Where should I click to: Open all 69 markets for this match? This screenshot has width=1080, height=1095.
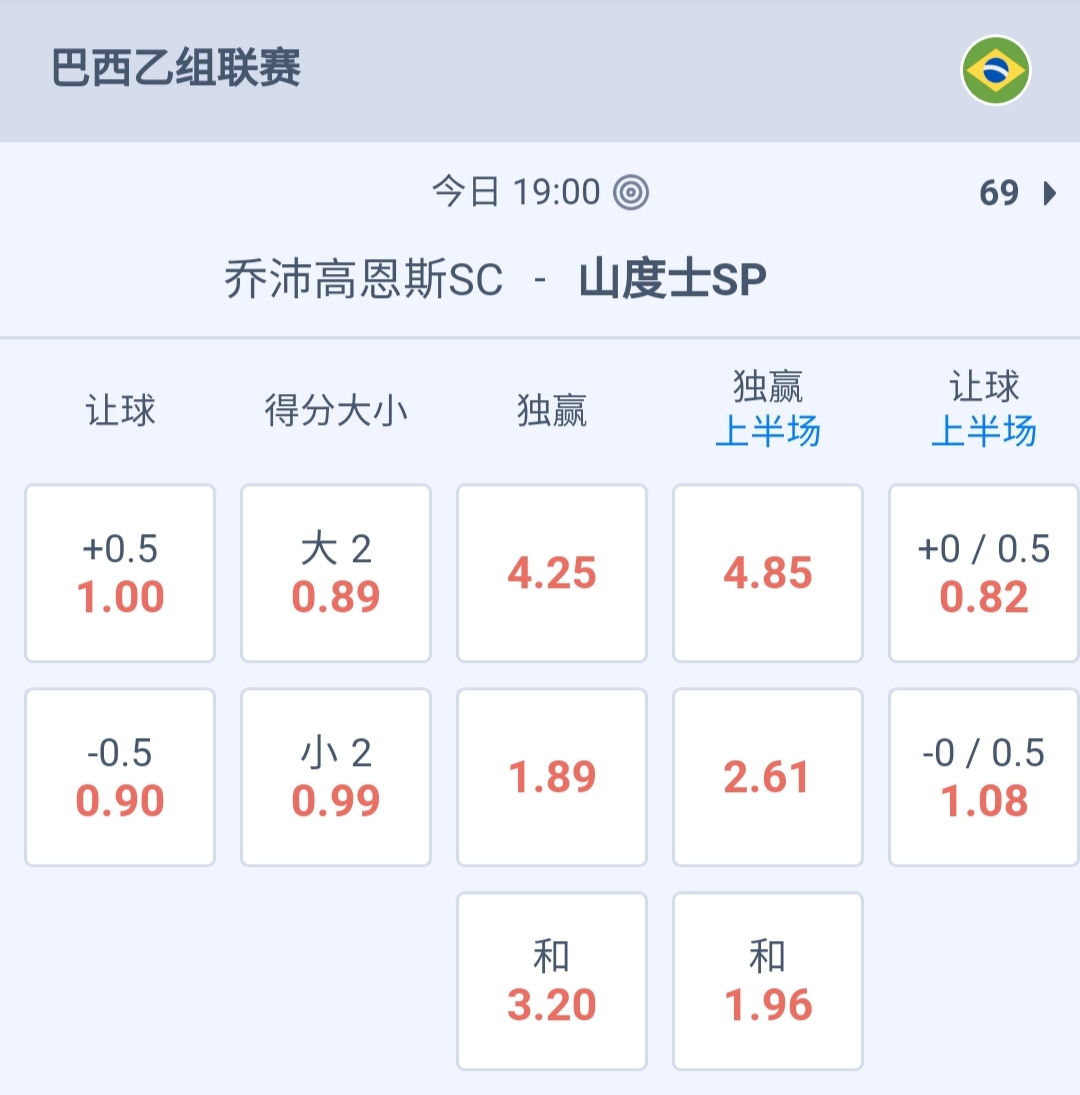click(1017, 192)
